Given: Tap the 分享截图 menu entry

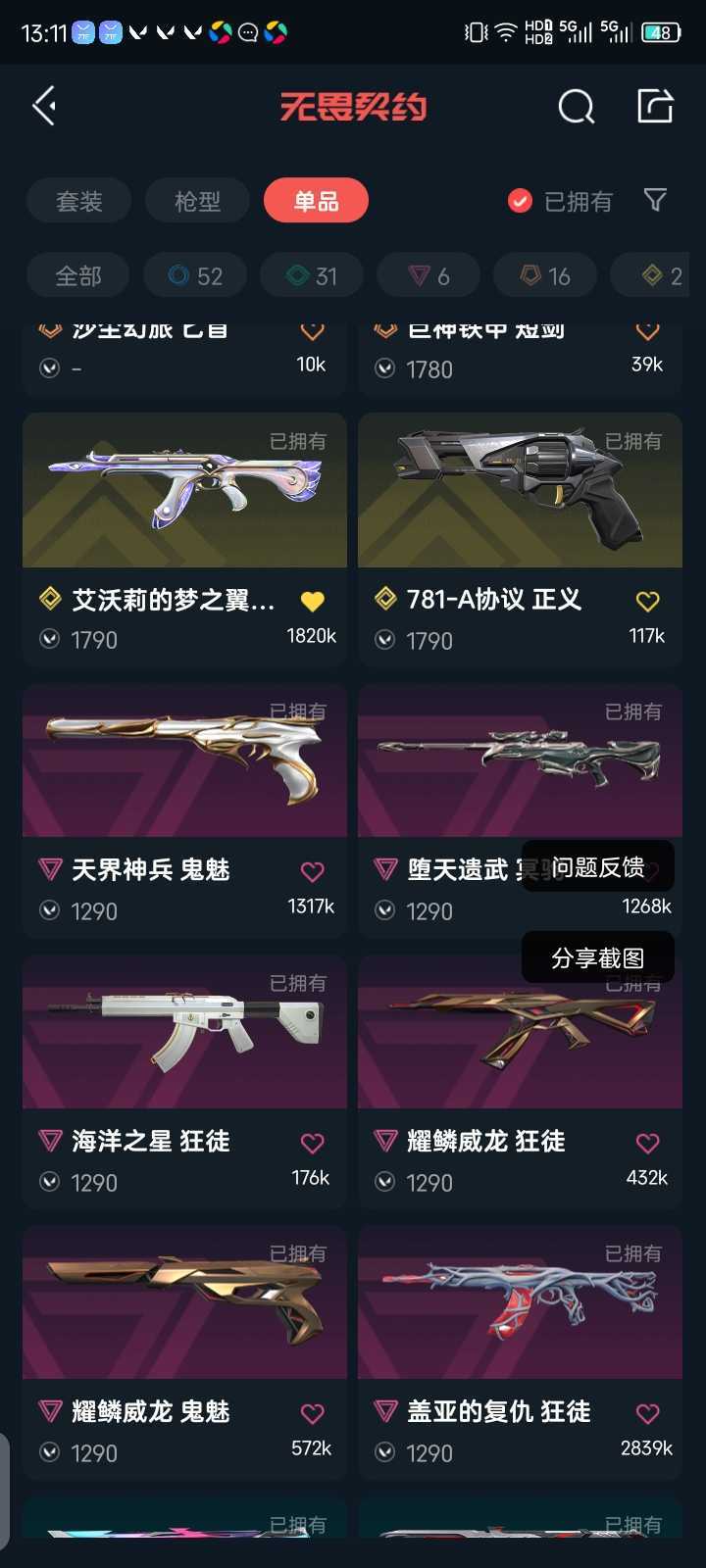Looking at the screenshot, I should pos(598,956).
